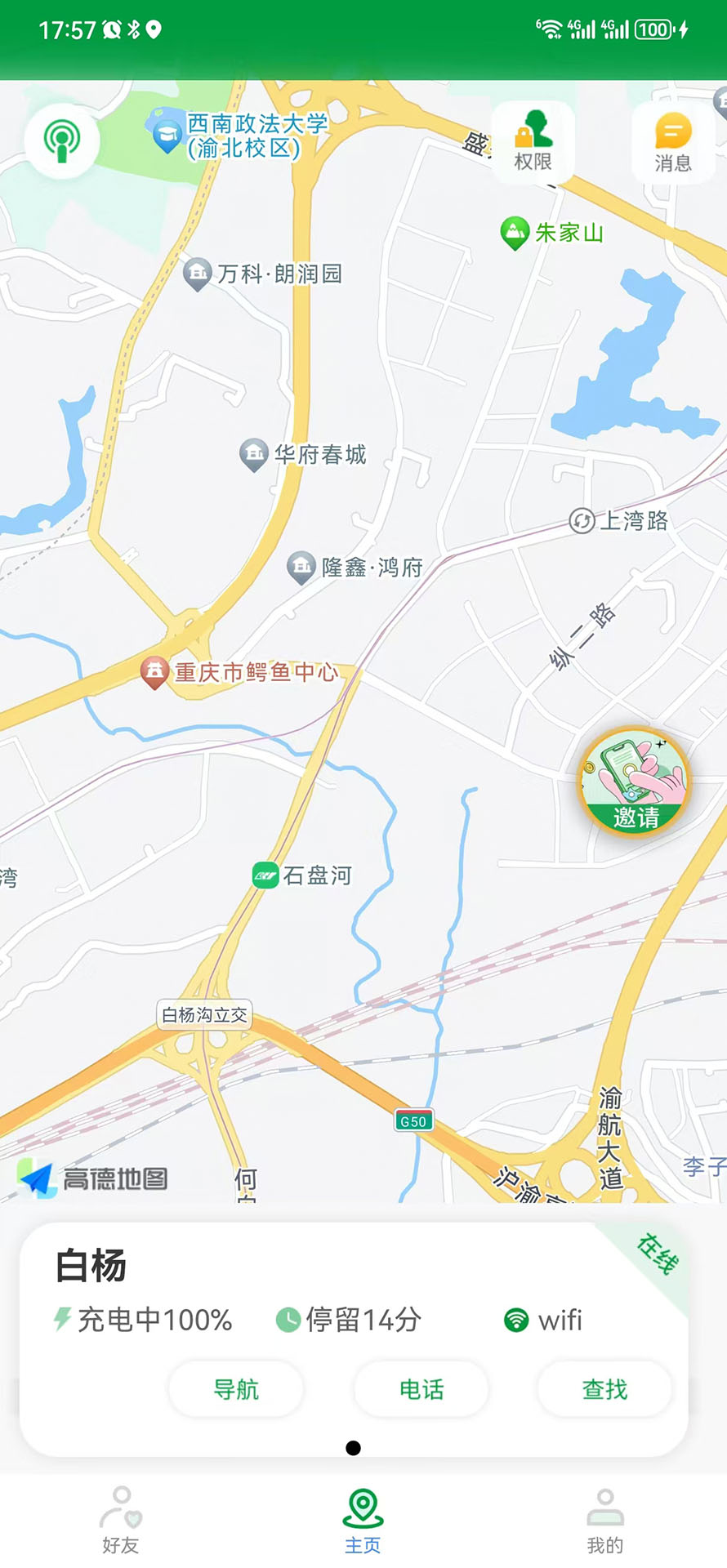Open the 消息 messages button

673,141
